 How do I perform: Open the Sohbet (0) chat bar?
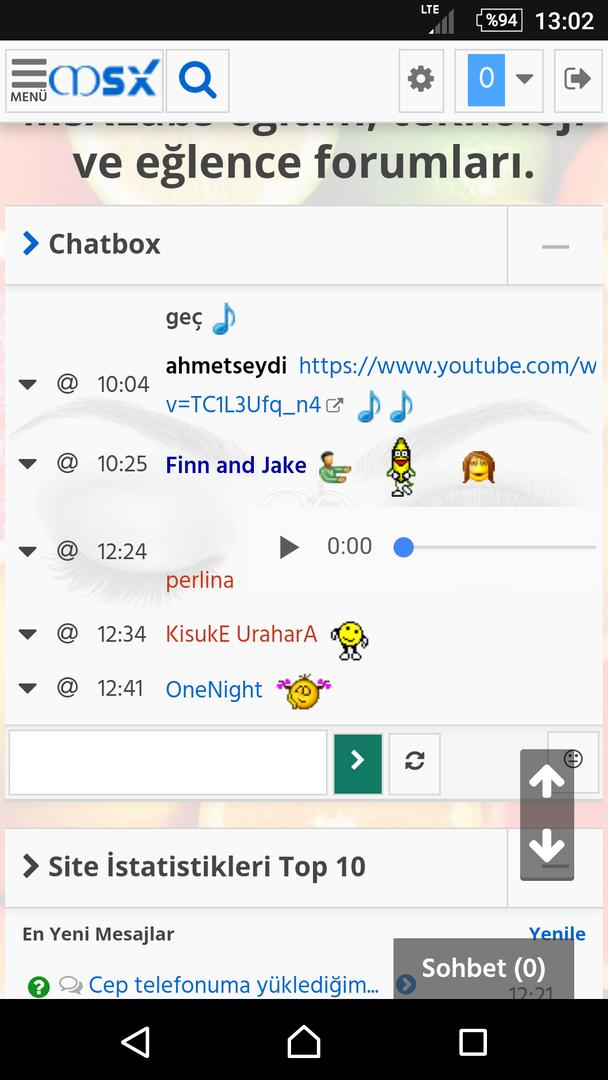483,968
